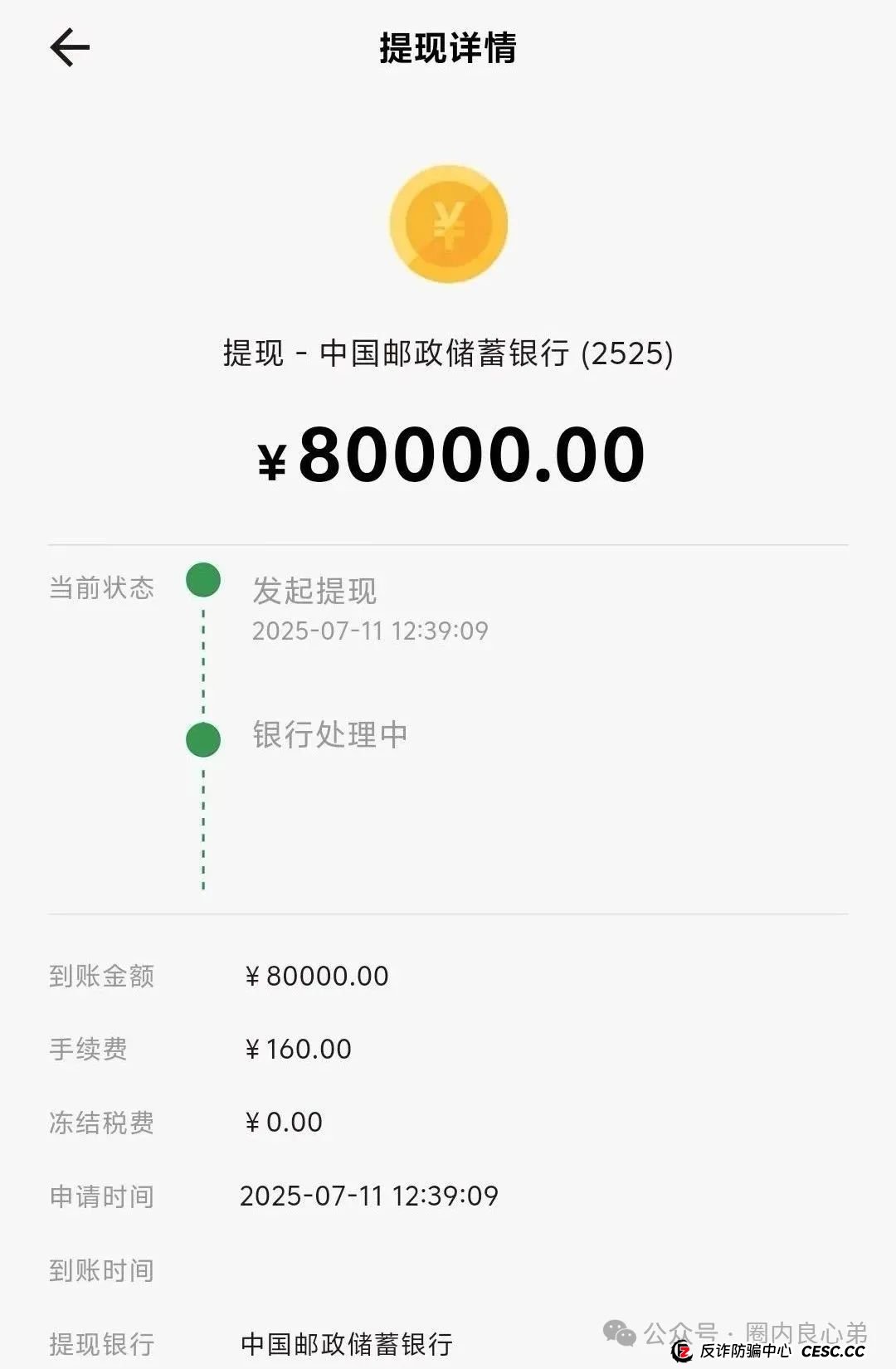This screenshot has width=896, height=1369.
Task: Tap the 到账金额 row value ¥80000.00
Action: pyautogui.click(x=314, y=976)
